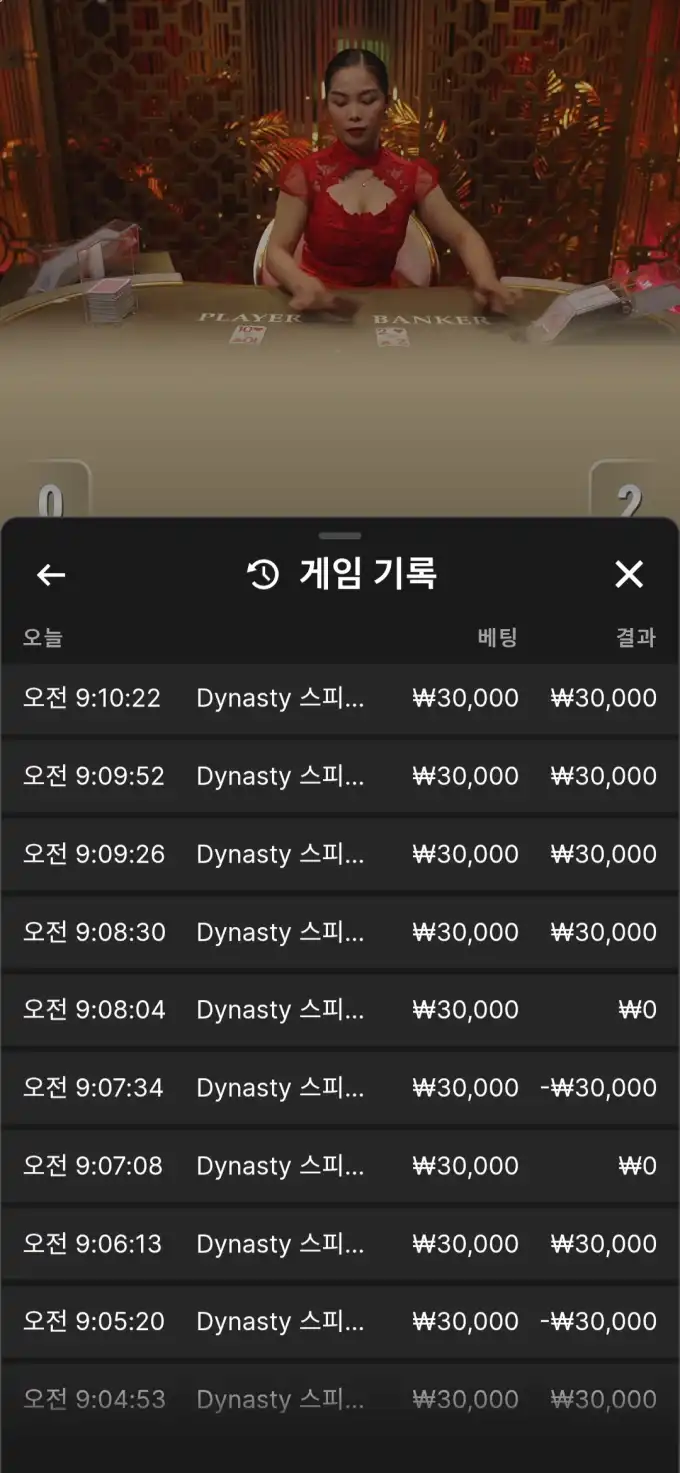Image resolution: width=680 pixels, height=1473 pixels.
Task: View details of the 오전 9:07:34 record
Action: (340, 1088)
